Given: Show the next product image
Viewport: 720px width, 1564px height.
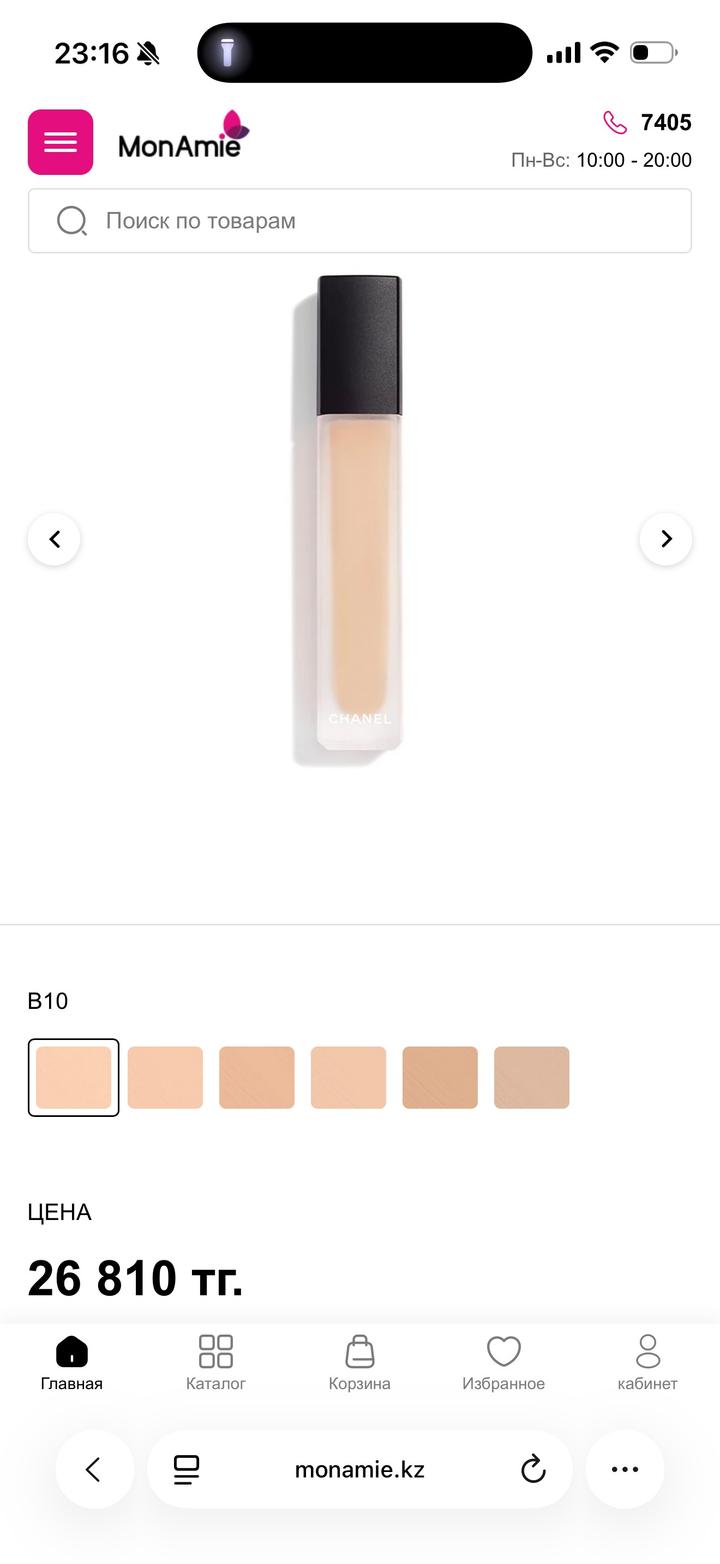Looking at the screenshot, I should pyautogui.click(x=666, y=539).
